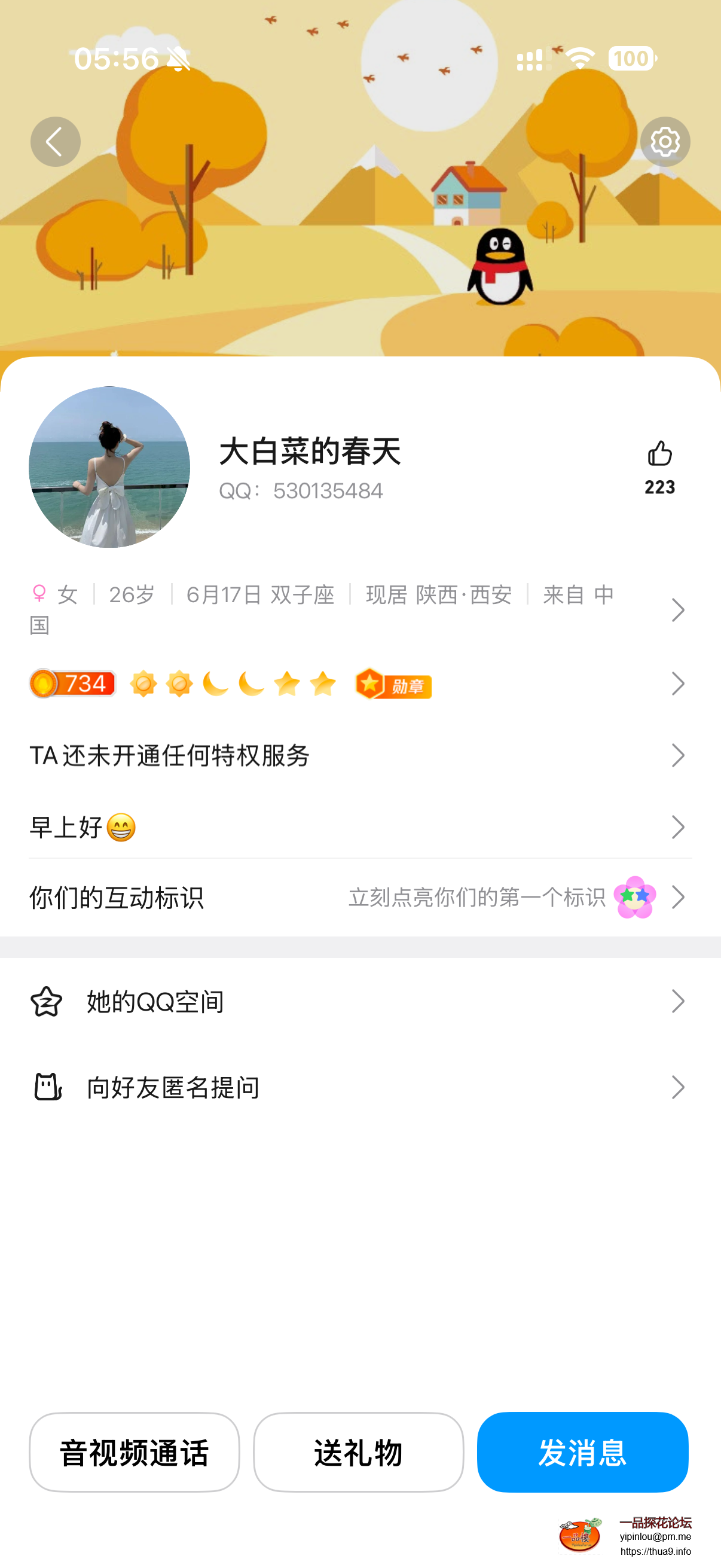Tap the 送礼物 button

click(358, 1453)
